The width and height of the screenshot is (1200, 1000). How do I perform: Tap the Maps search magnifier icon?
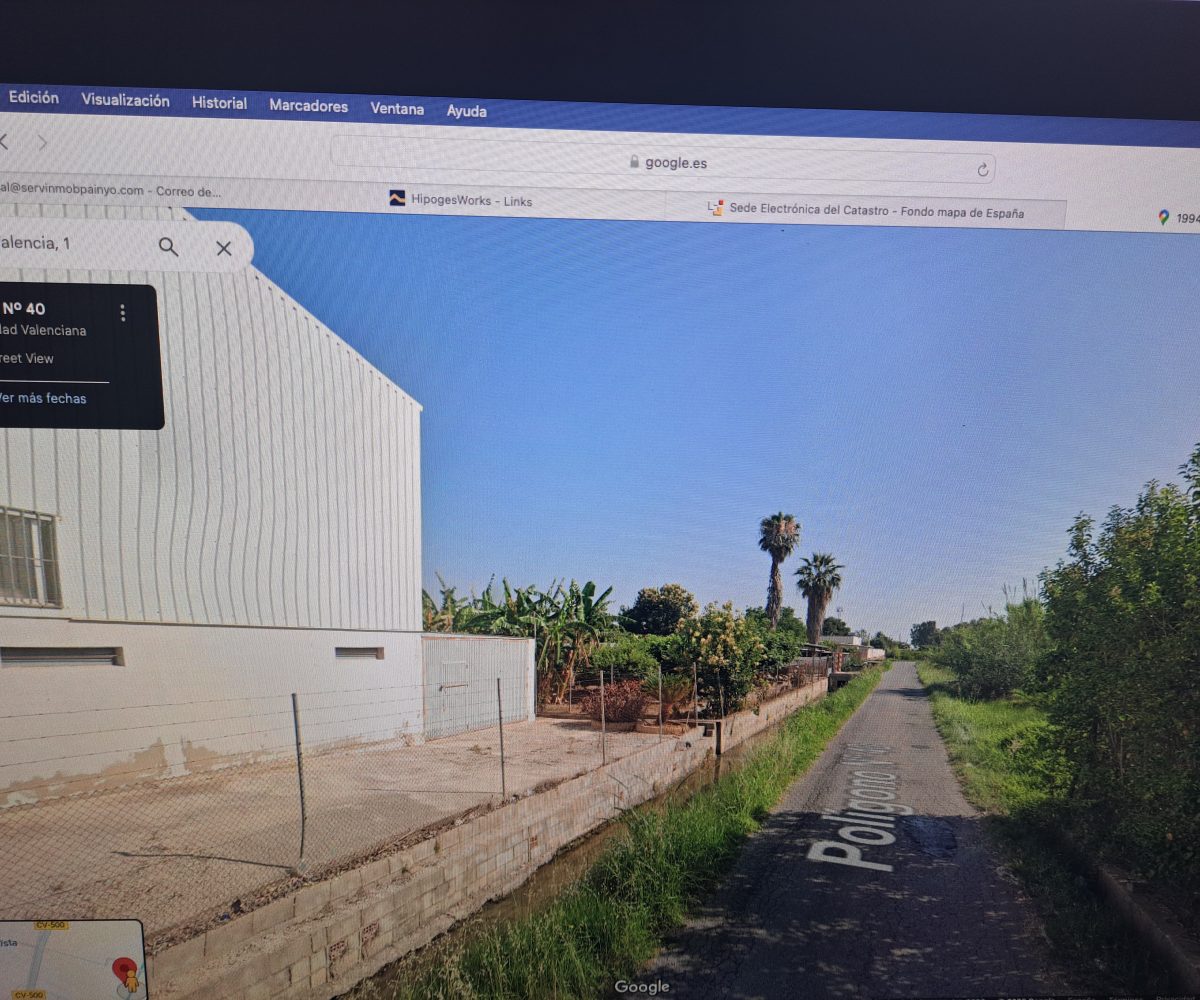(168, 247)
